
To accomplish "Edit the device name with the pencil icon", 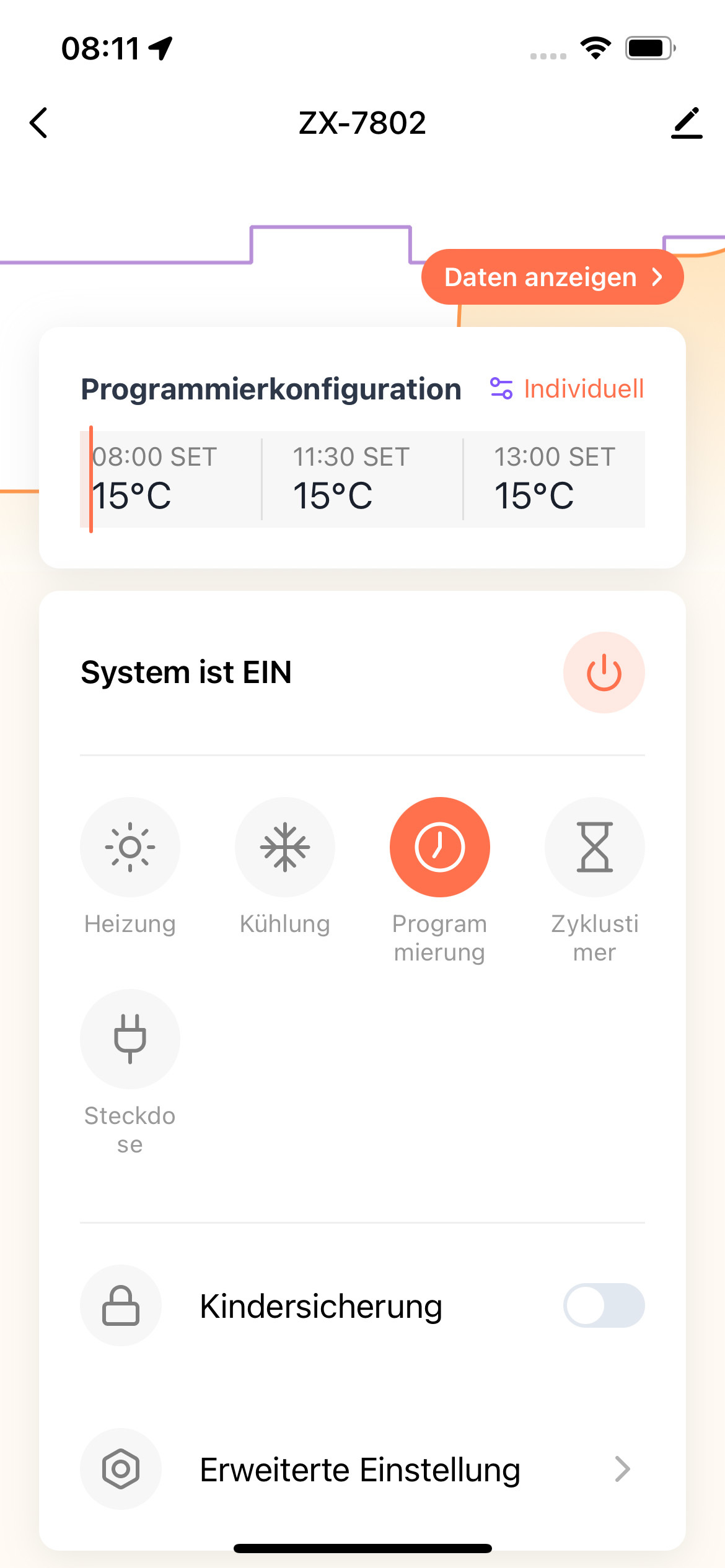I will click(687, 123).
